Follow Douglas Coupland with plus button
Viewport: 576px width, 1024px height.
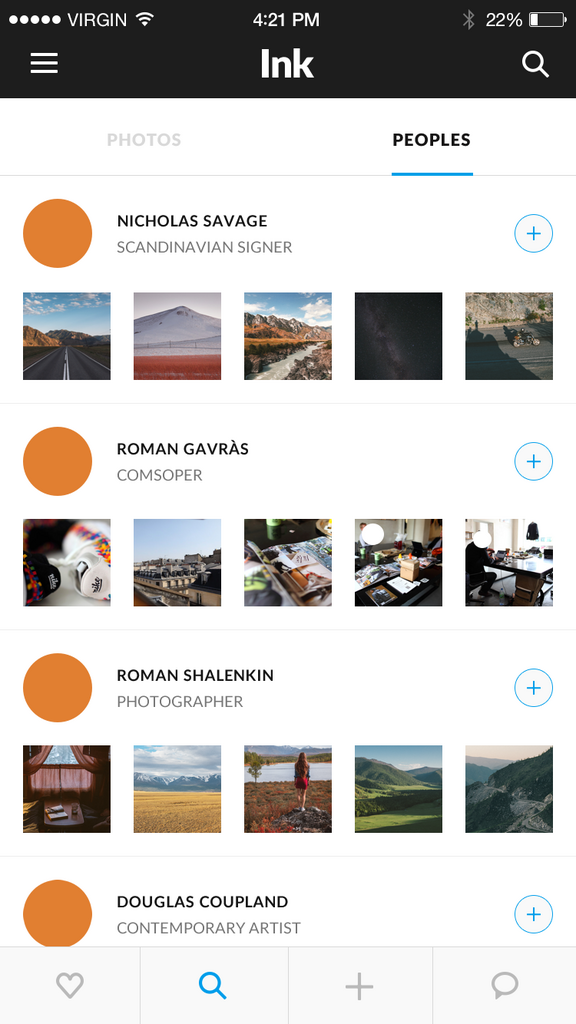(534, 914)
